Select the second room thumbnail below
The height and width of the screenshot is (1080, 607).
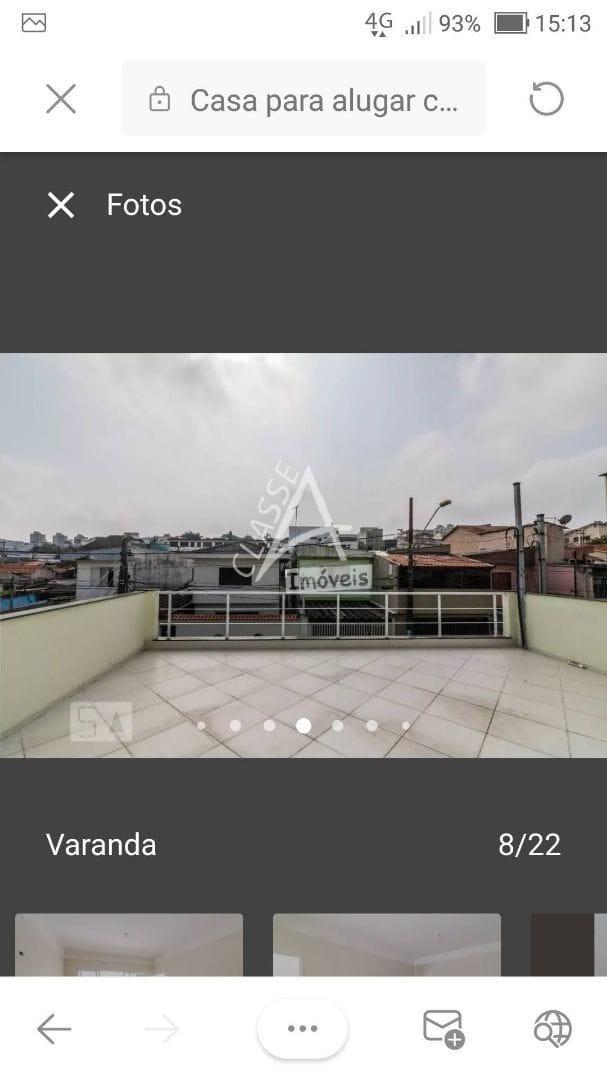(x=387, y=944)
